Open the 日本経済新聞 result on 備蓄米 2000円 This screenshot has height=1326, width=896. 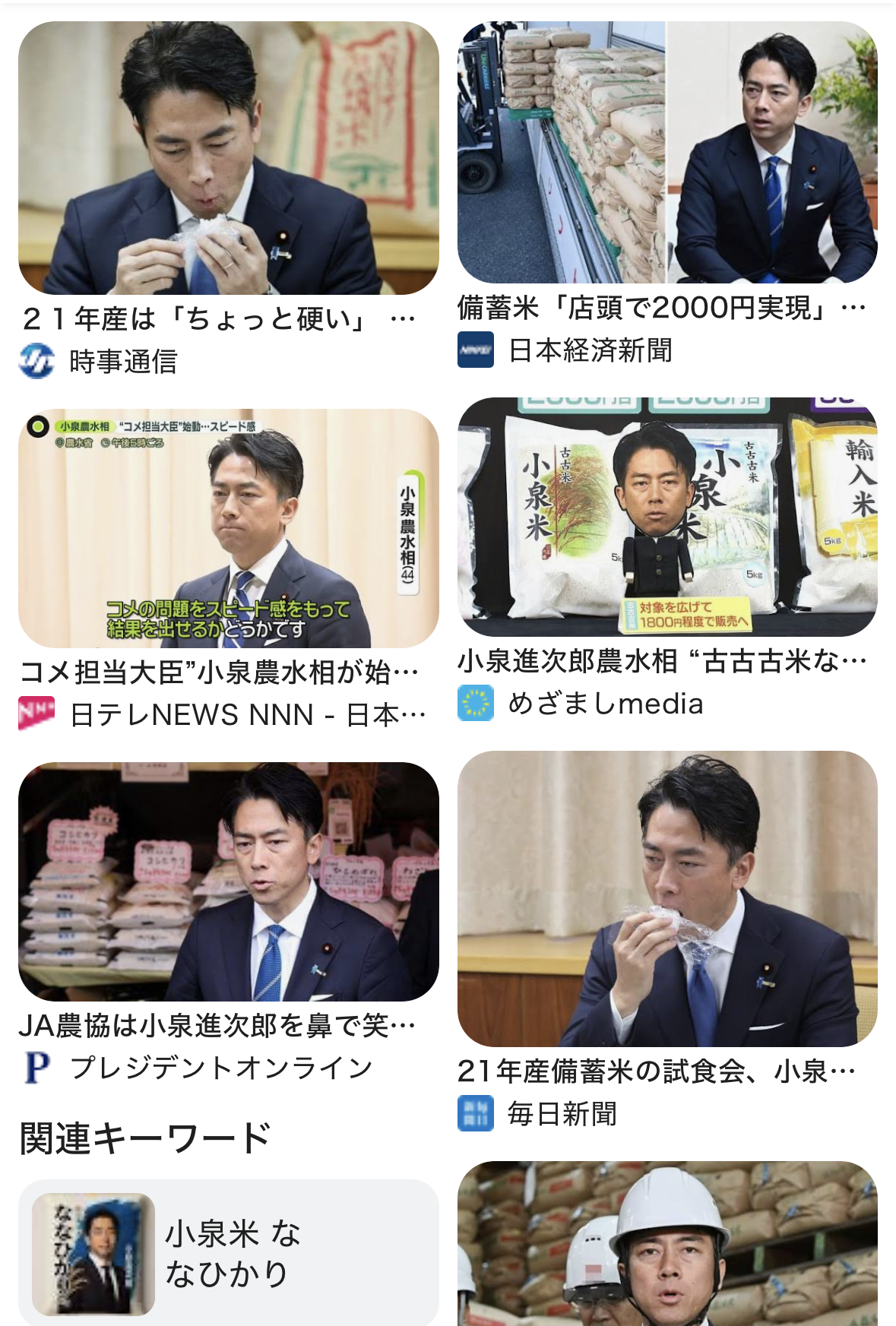(x=667, y=152)
